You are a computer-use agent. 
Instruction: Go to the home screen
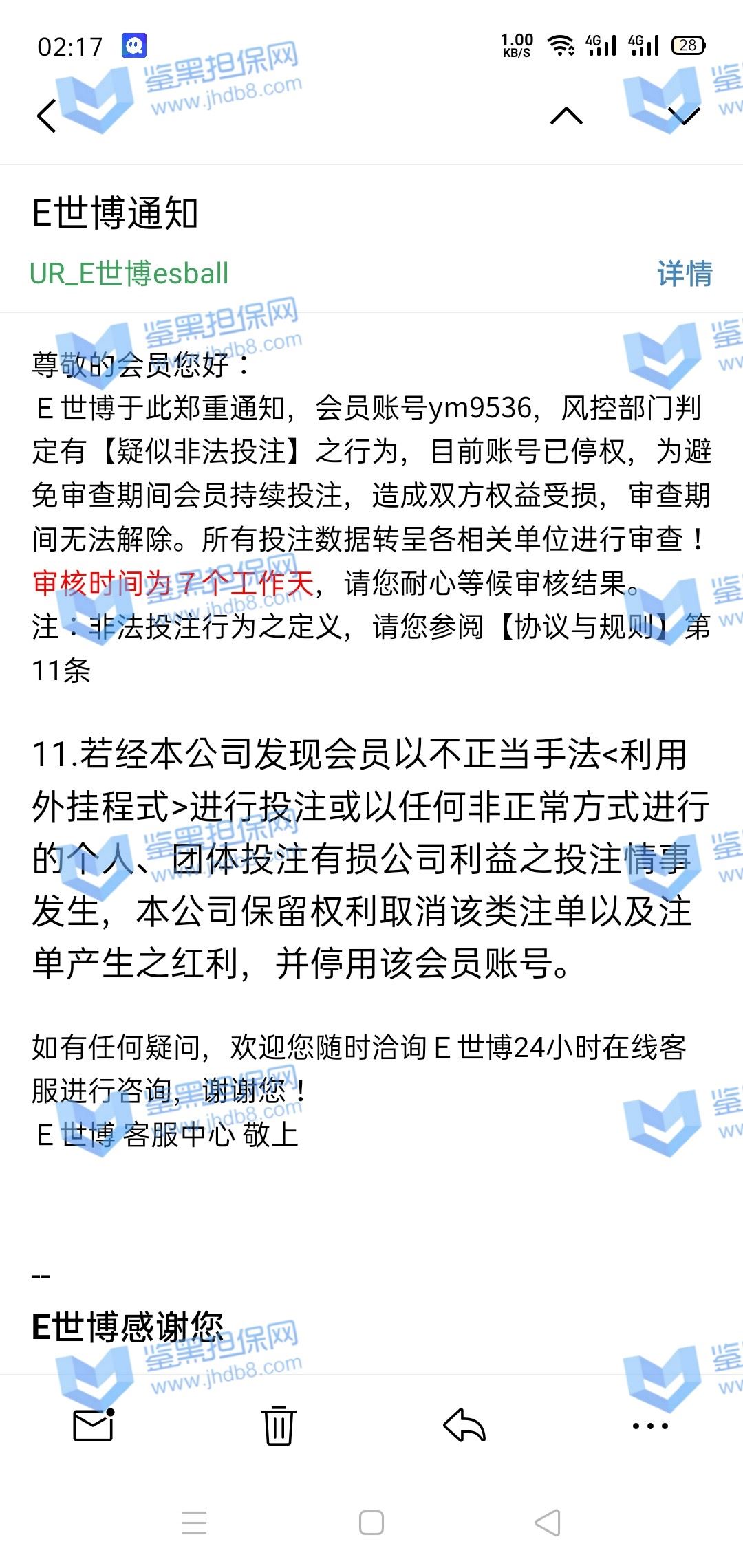tap(371, 1523)
